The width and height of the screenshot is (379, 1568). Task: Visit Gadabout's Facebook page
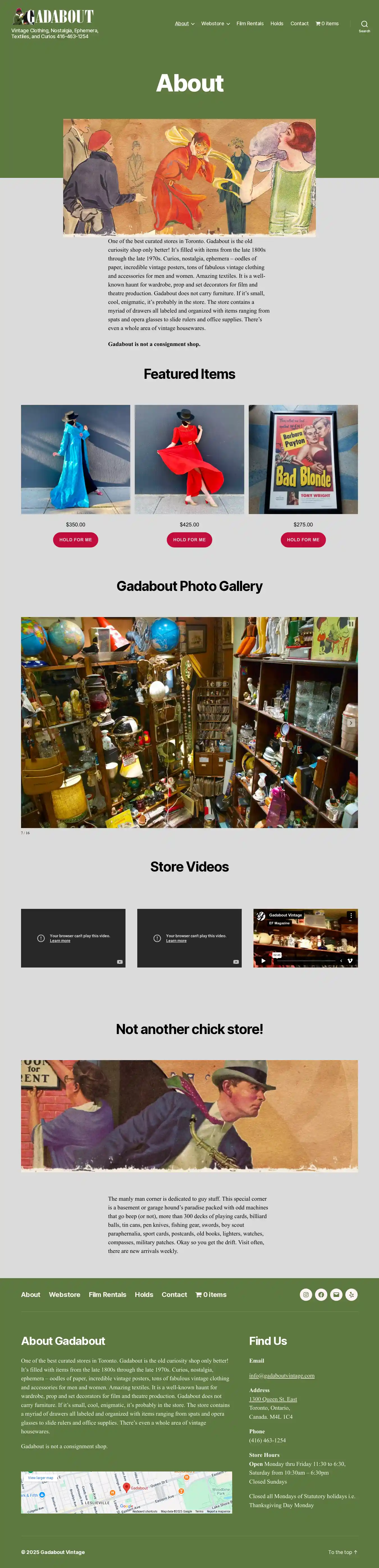(321, 1295)
